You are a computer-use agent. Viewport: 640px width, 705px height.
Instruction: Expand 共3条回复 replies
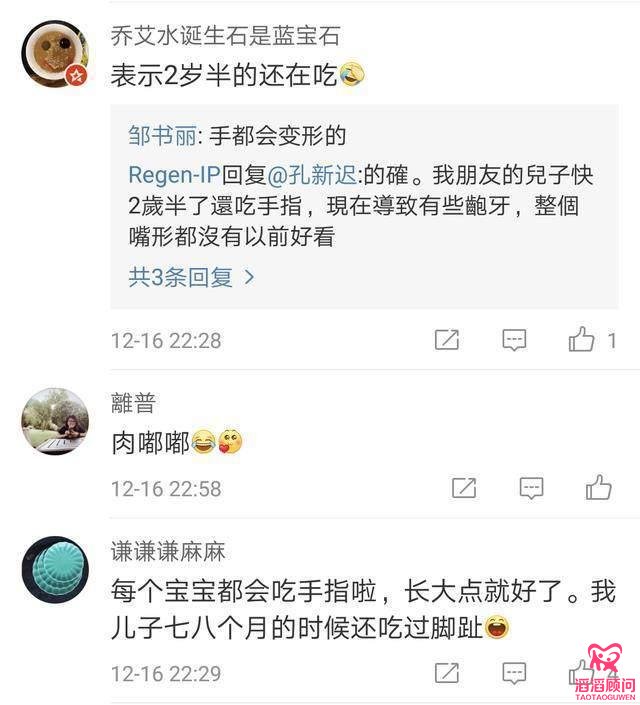coord(192,277)
